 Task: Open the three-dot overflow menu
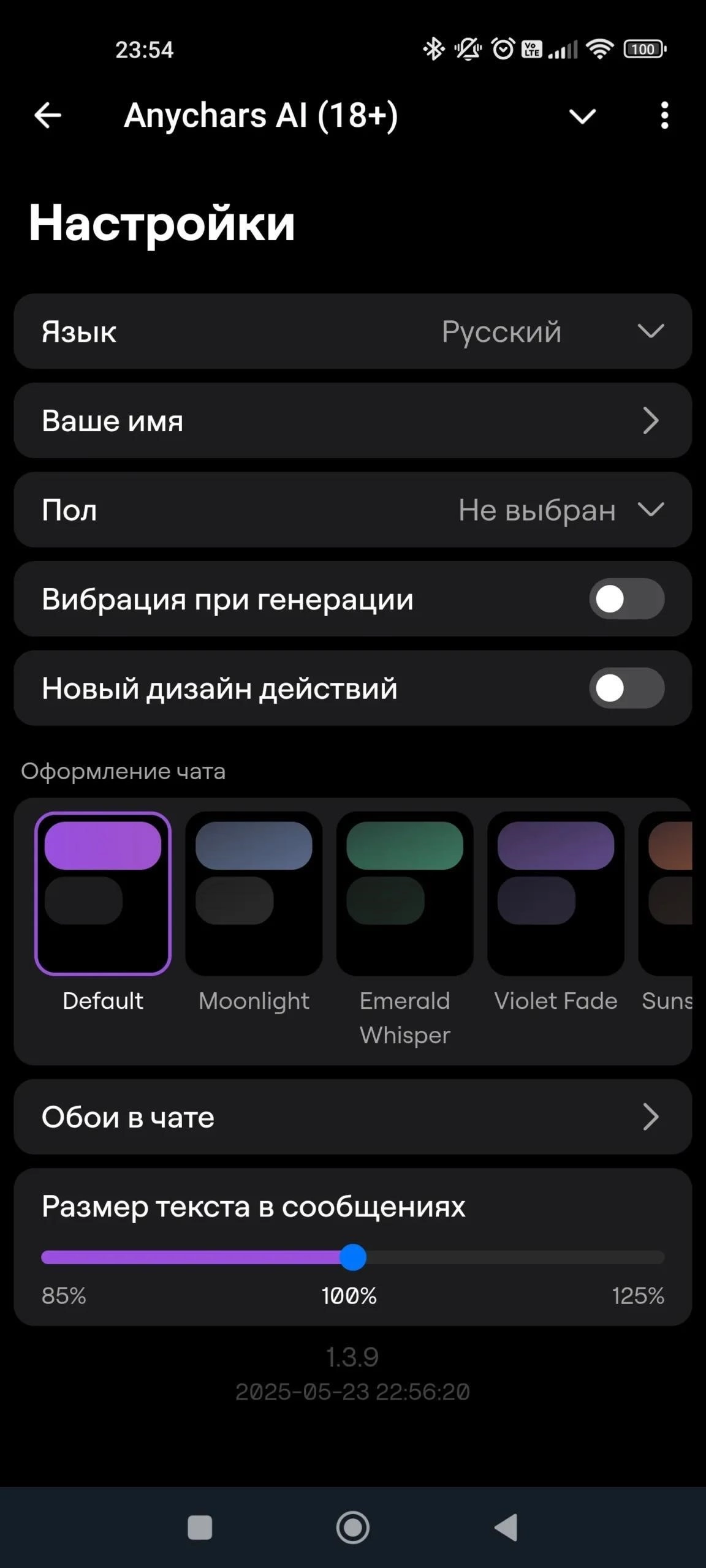click(664, 116)
